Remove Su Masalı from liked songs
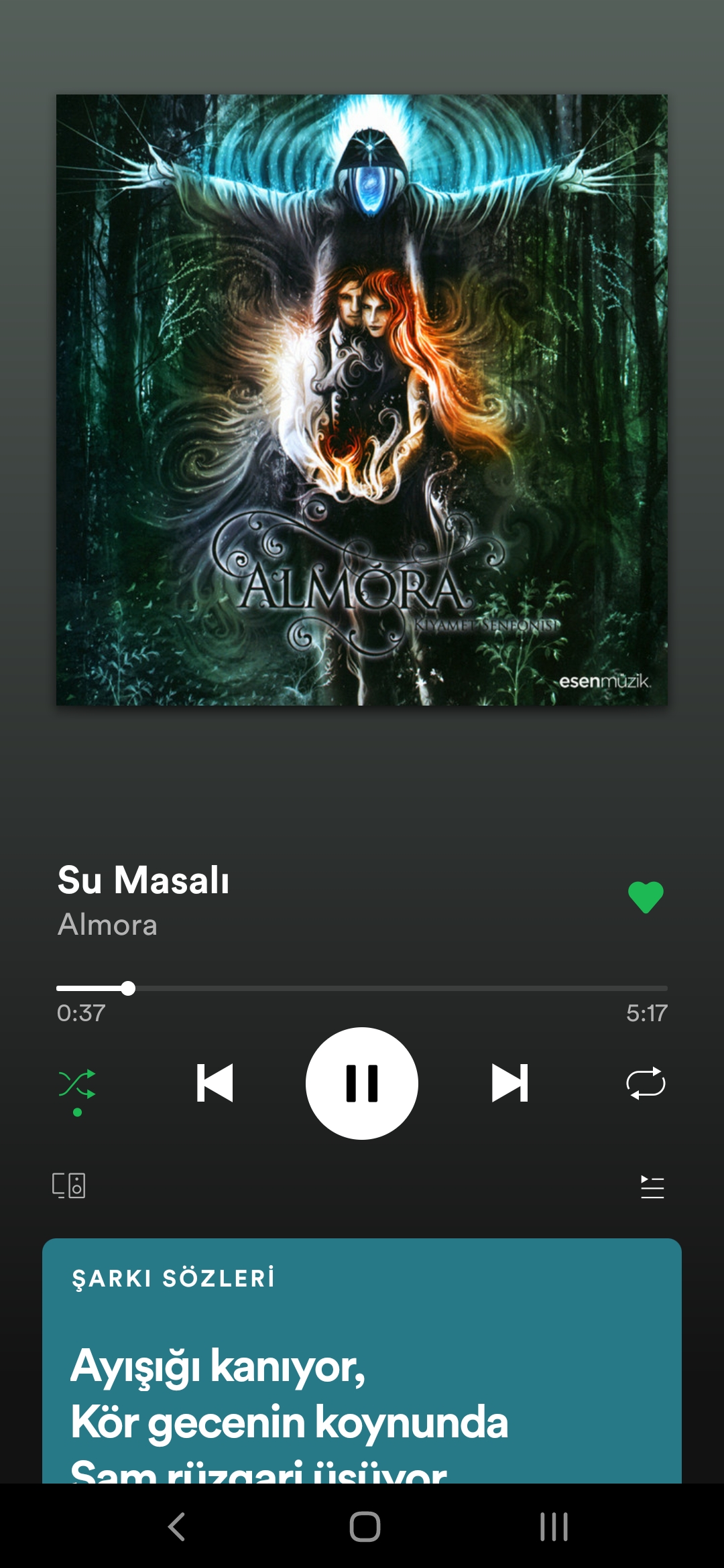The image size is (724, 1568). tap(645, 897)
